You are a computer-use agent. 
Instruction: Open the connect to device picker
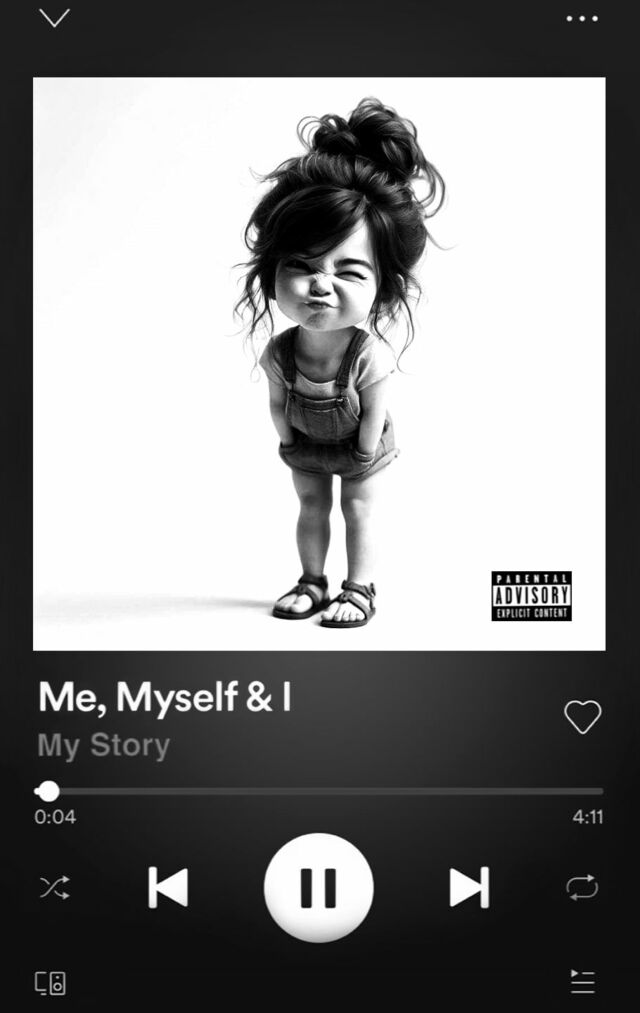click(x=51, y=983)
